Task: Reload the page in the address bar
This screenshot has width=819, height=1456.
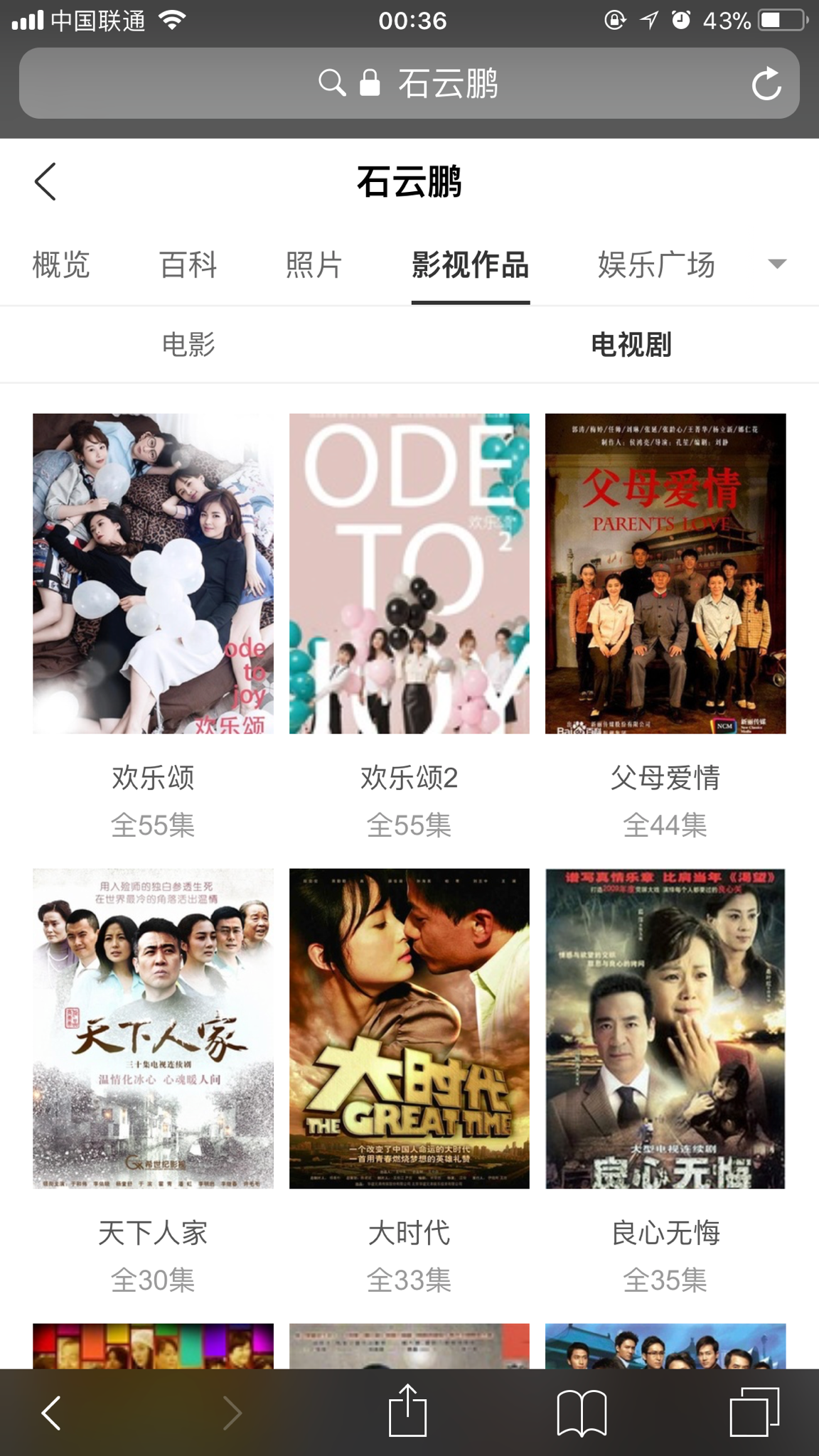Action: coord(766,84)
